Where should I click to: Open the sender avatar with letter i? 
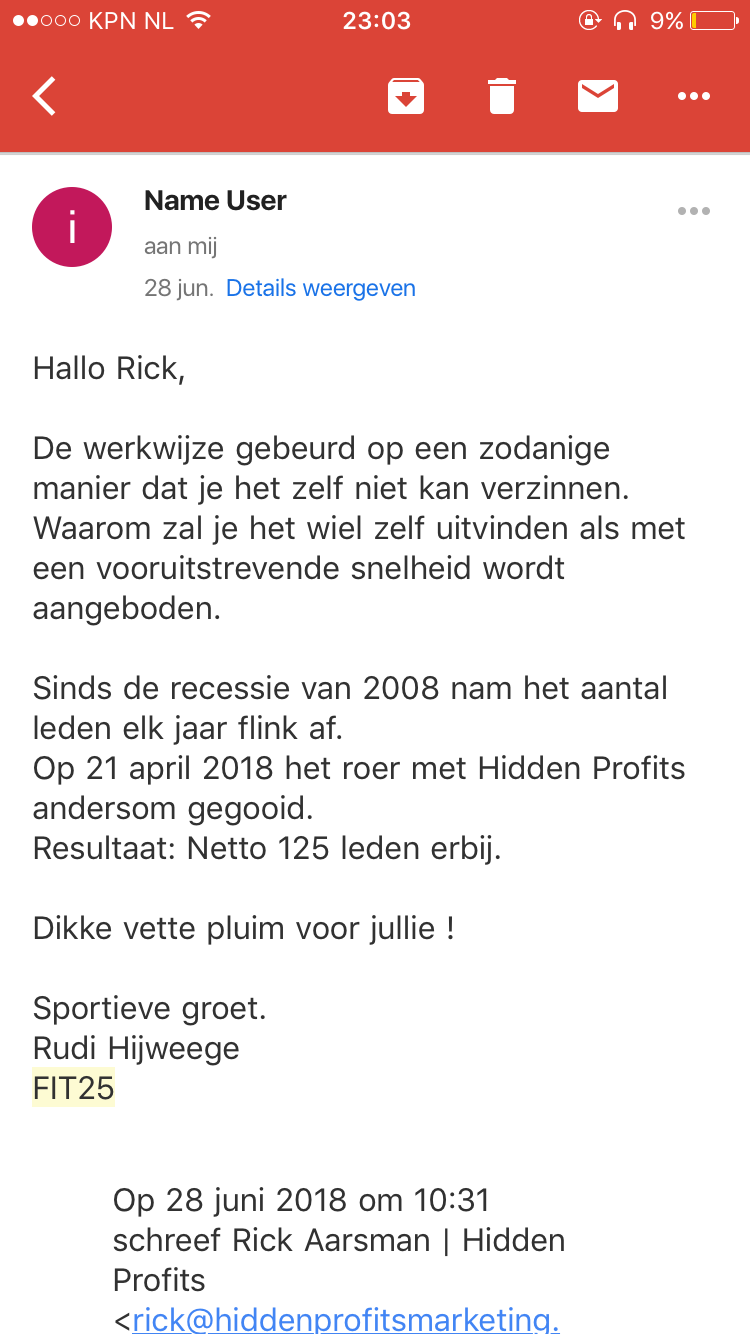coord(72,227)
